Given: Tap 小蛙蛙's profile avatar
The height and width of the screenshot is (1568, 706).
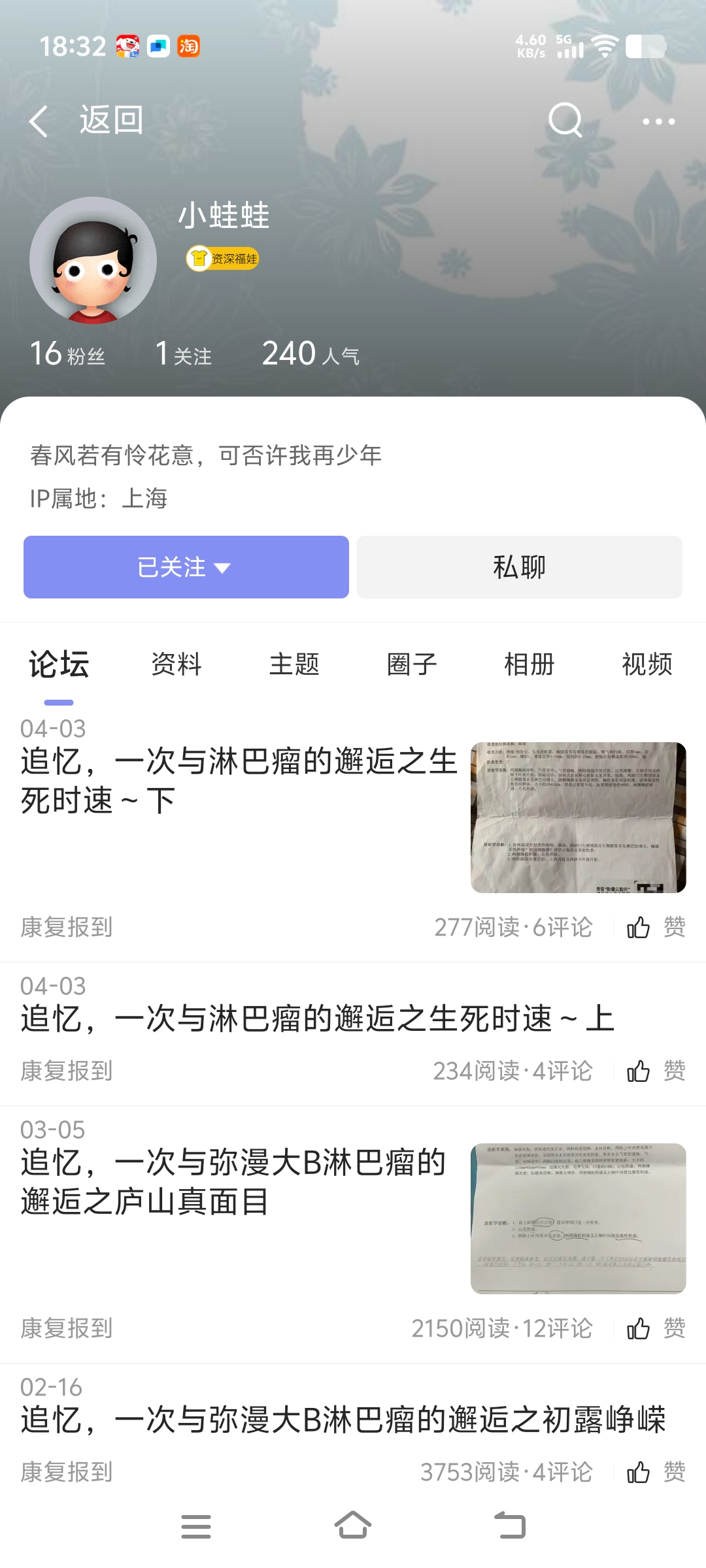Looking at the screenshot, I should [93, 260].
